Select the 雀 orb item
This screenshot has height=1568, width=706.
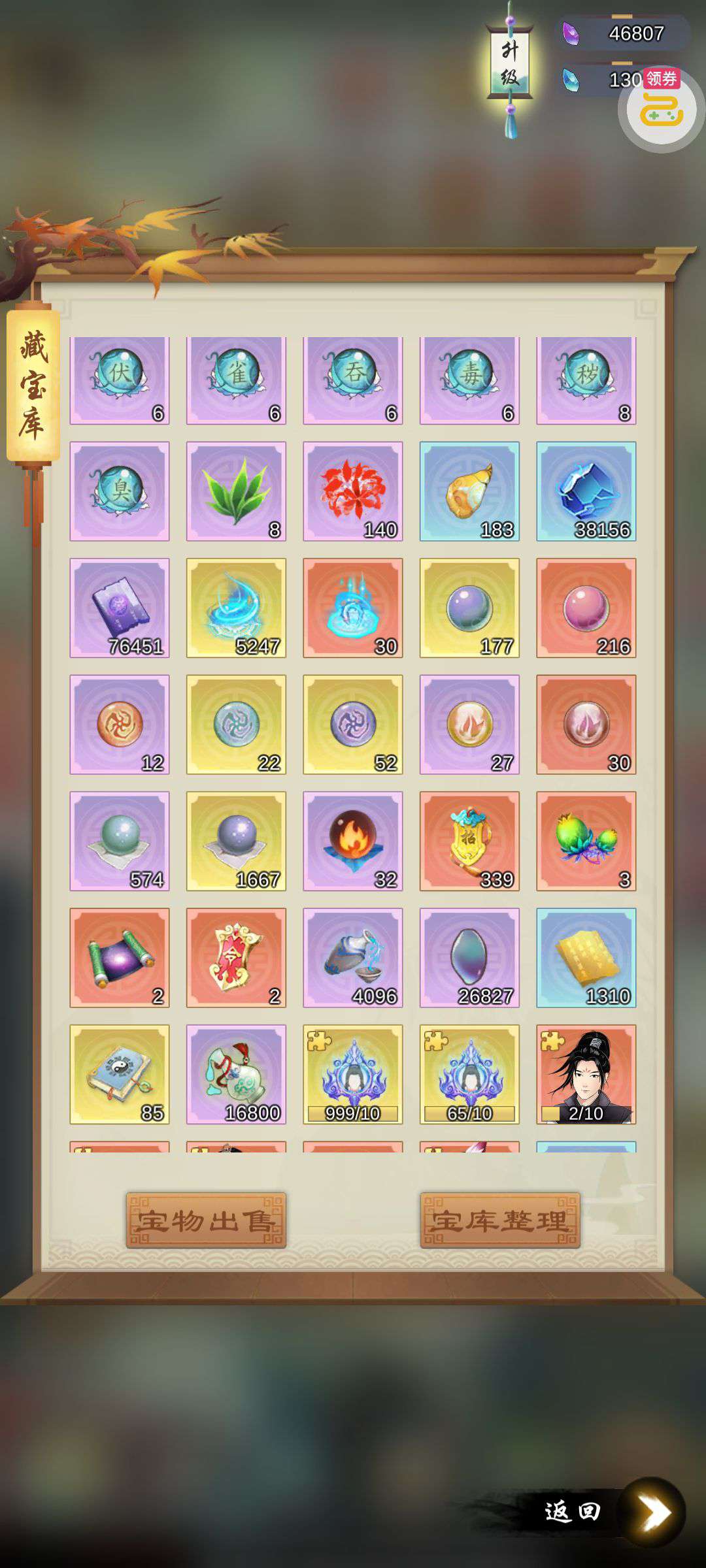pyautogui.click(x=236, y=380)
